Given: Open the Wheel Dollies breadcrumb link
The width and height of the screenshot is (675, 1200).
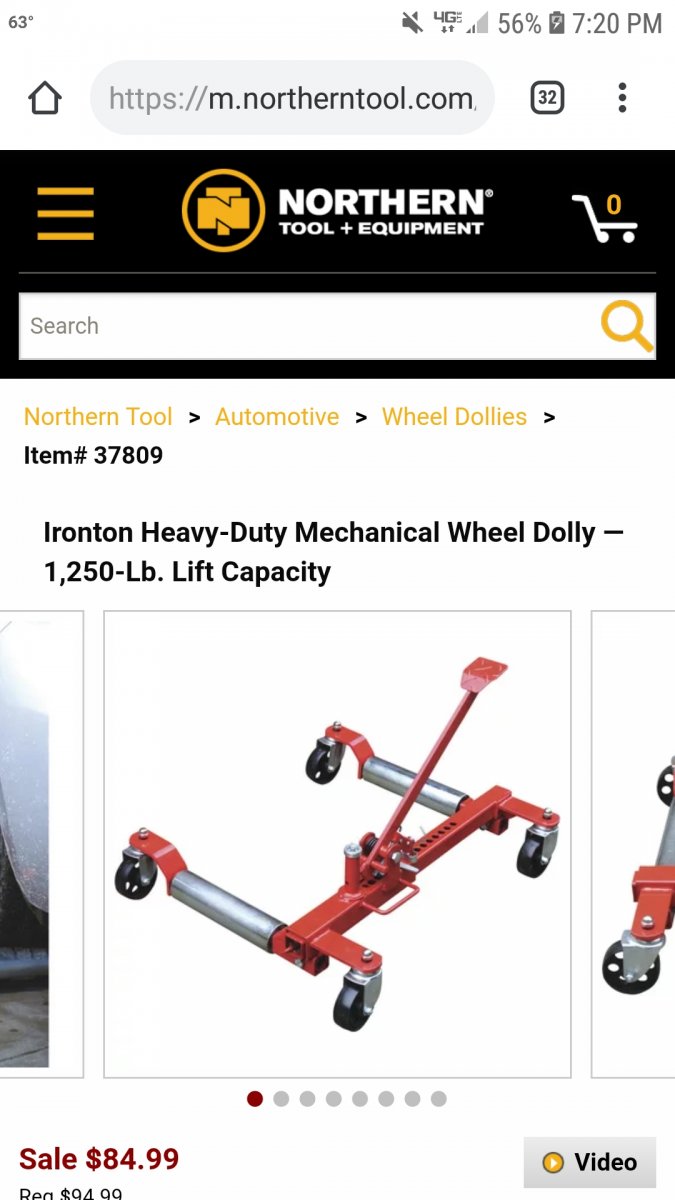Looking at the screenshot, I should click(454, 417).
